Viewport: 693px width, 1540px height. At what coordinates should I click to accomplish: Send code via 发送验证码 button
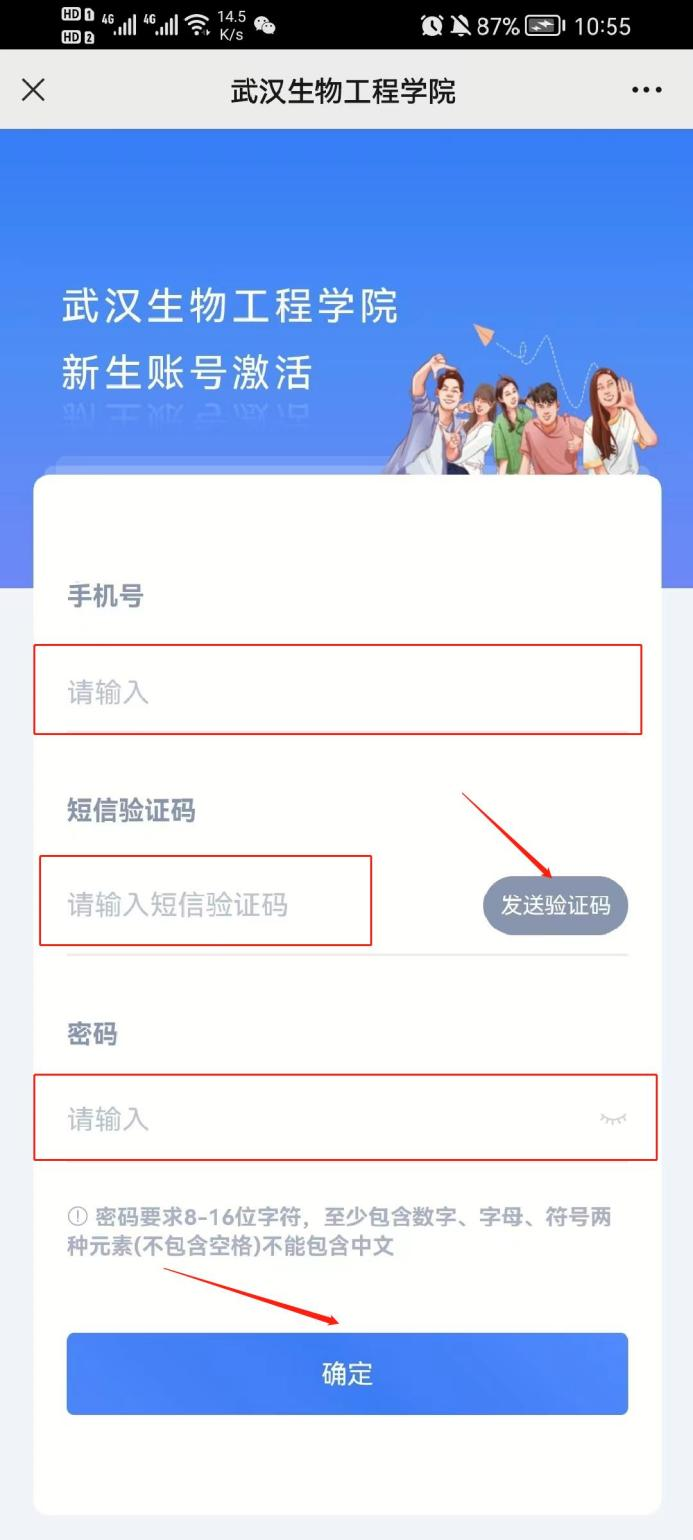click(x=555, y=906)
